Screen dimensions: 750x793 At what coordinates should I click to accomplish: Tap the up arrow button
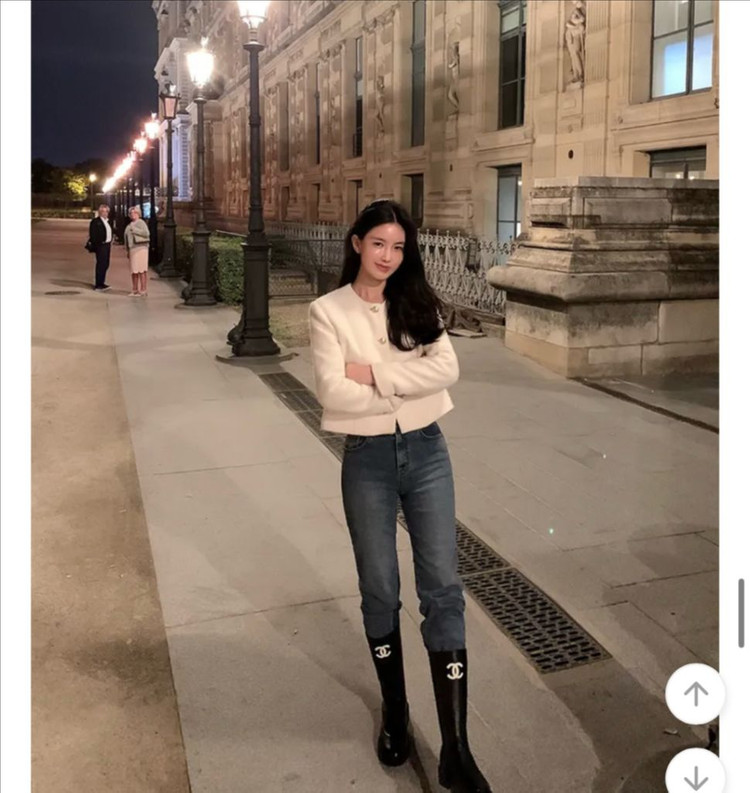tap(695, 694)
